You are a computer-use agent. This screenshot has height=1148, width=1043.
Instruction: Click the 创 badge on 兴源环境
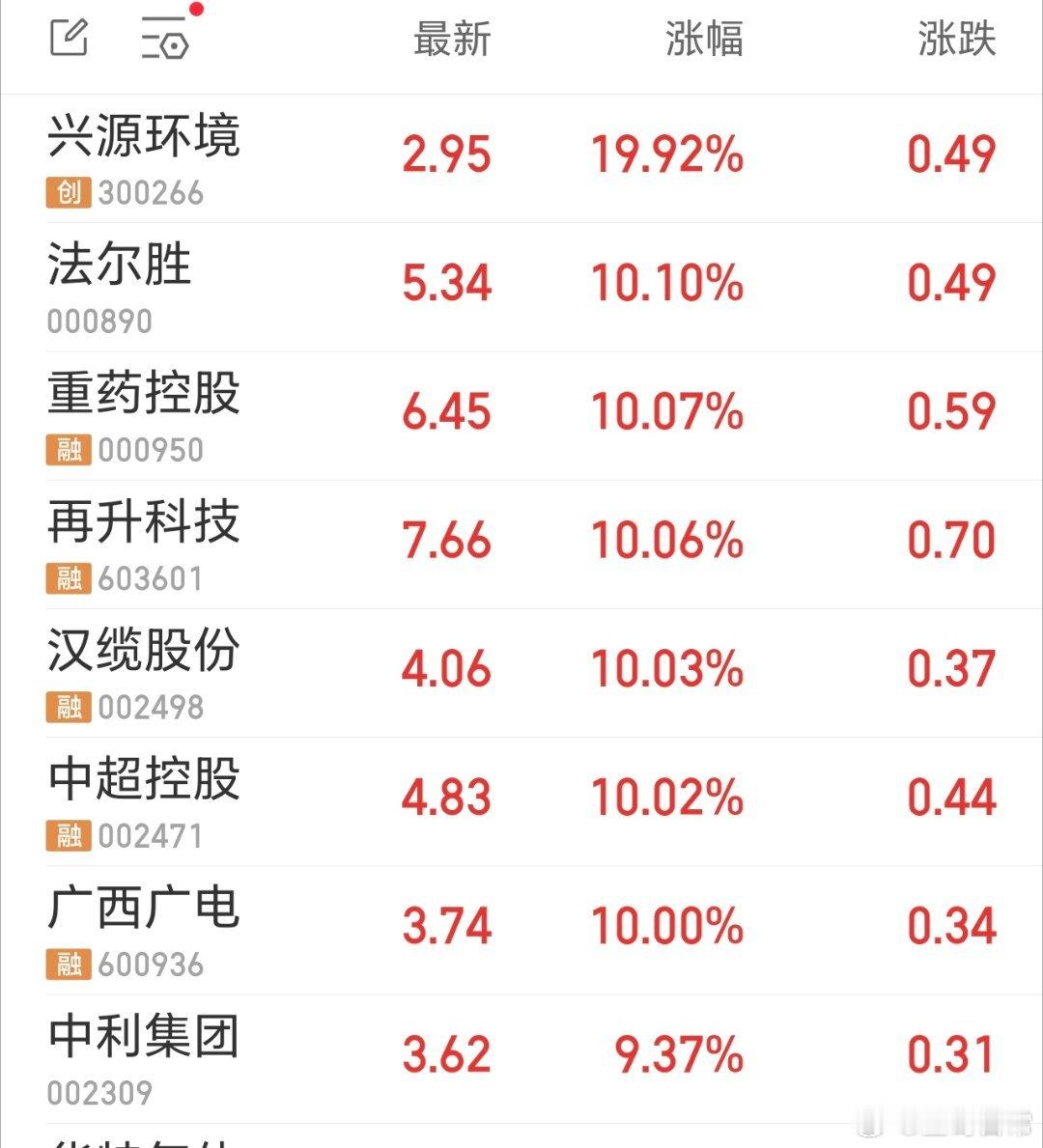tap(66, 191)
